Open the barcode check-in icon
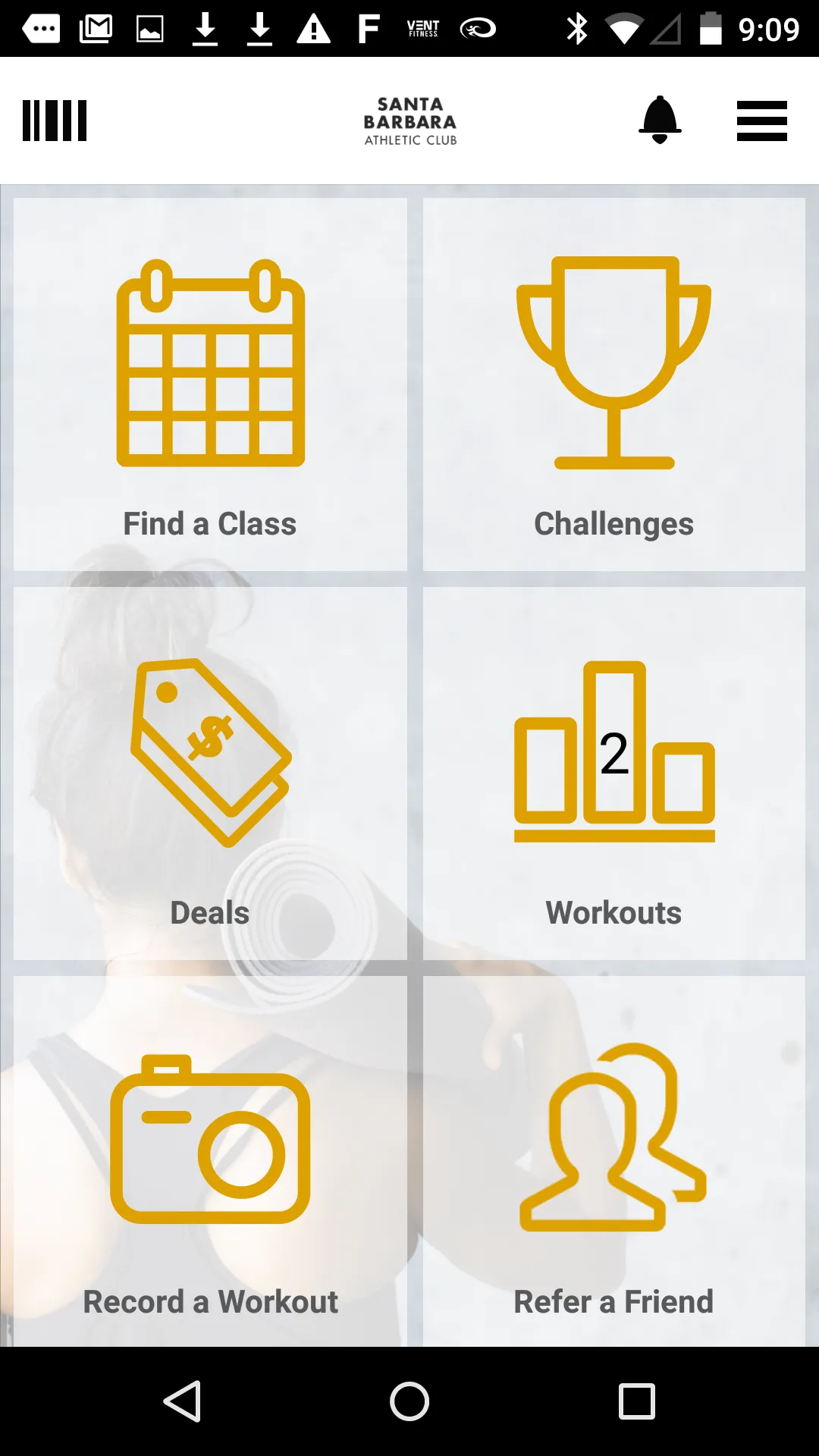Image resolution: width=819 pixels, height=1456 pixels. tap(55, 121)
